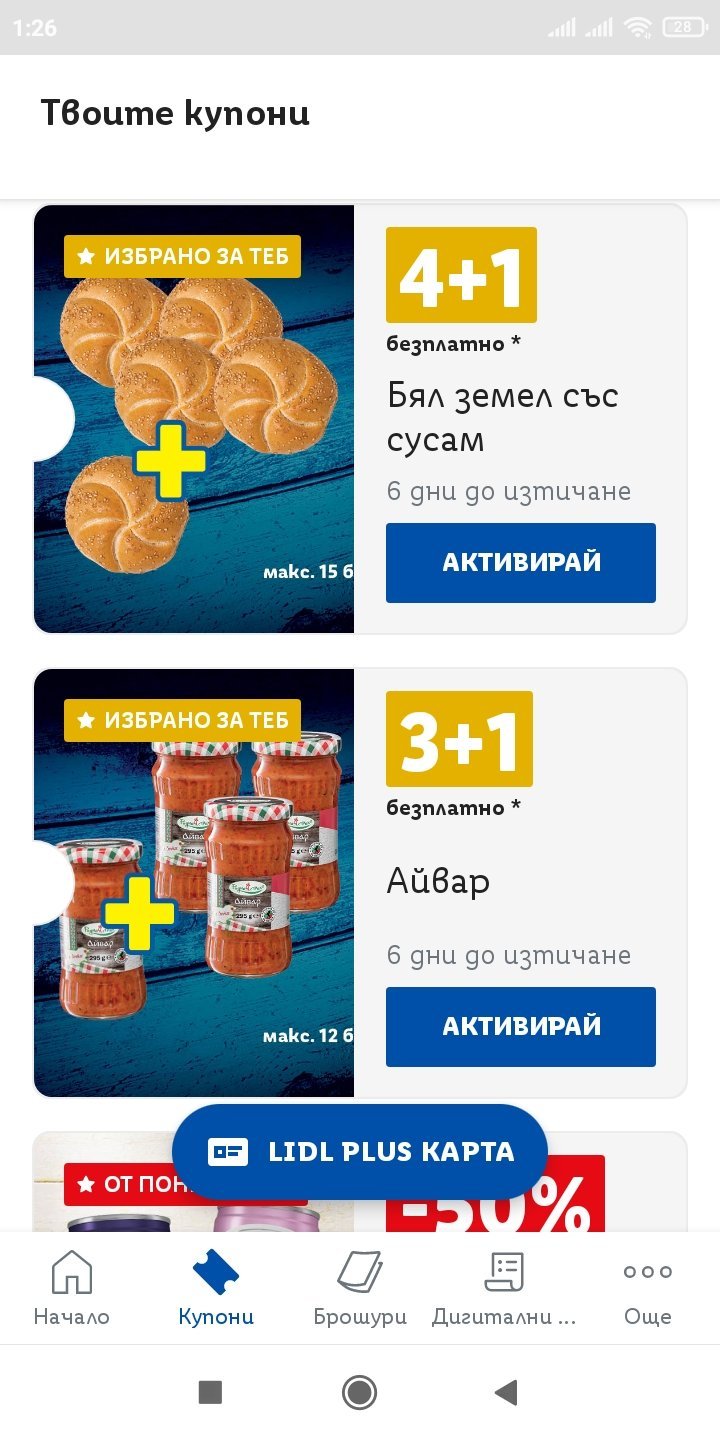
Task: Activate the Бял земел със сусам coupon
Action: coord(521,562)
